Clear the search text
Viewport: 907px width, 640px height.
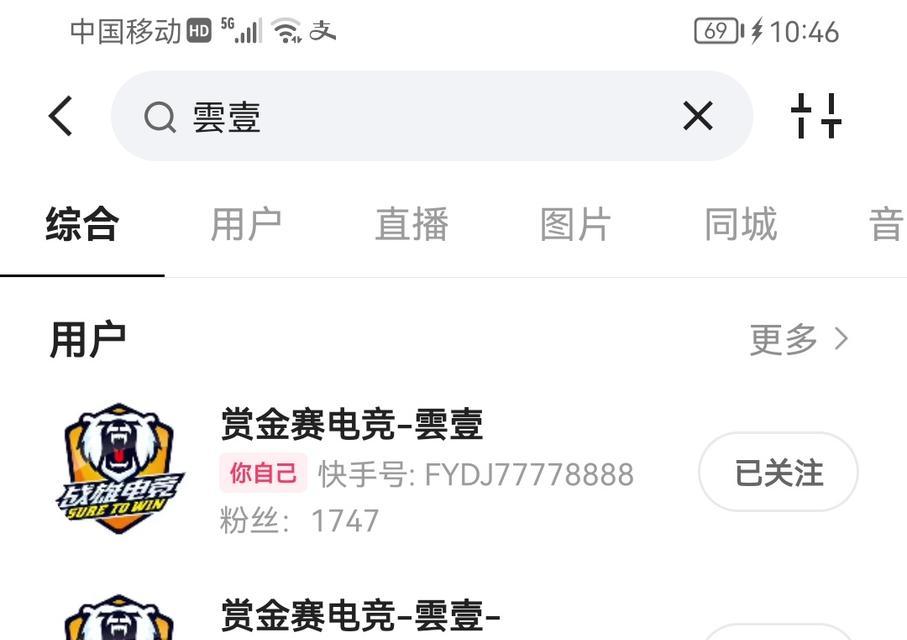697,116
